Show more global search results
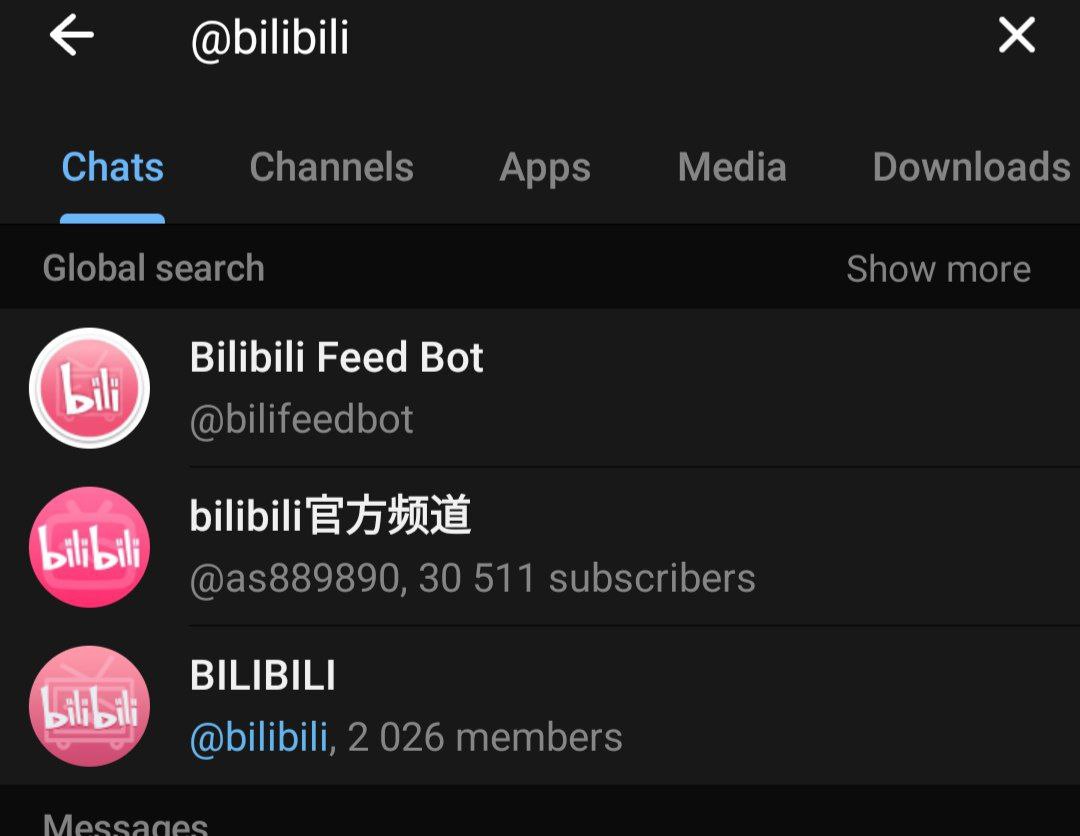Screen dimensions: 1080x836 tap(937, 269)
